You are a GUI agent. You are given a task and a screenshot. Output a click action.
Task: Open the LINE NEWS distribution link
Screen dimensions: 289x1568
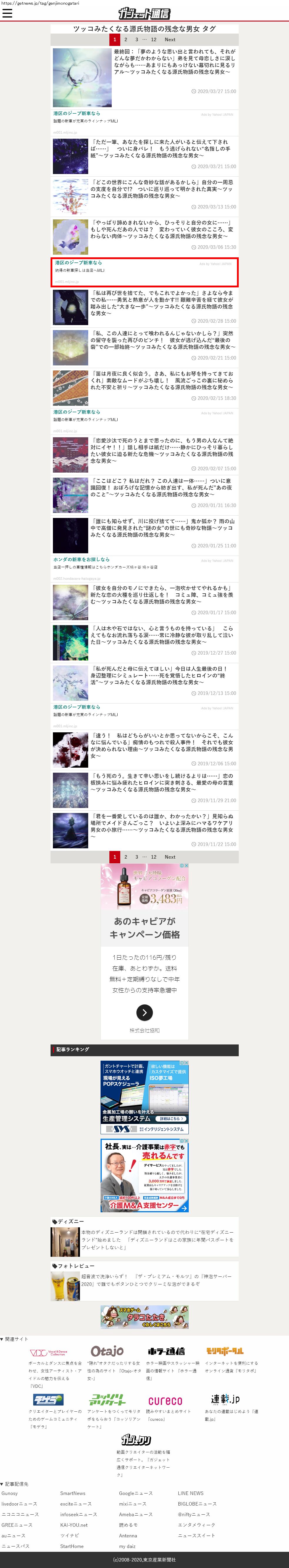[190, 1493]
